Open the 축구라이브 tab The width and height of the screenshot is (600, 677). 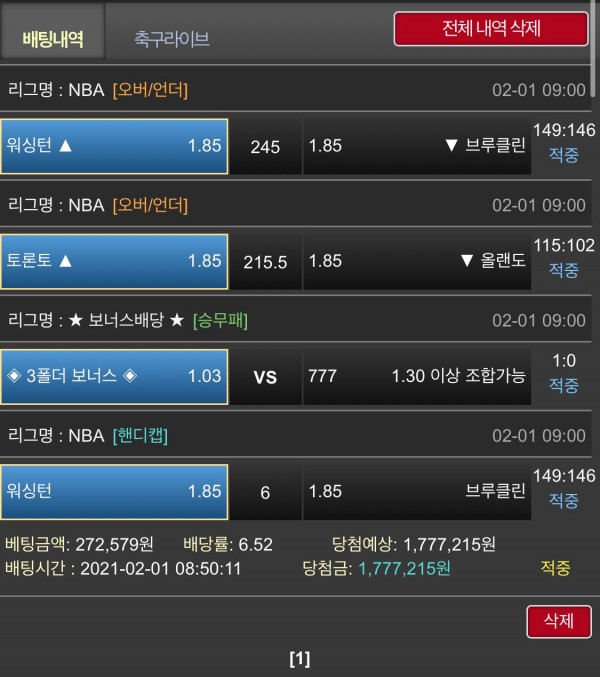[172, 39]
